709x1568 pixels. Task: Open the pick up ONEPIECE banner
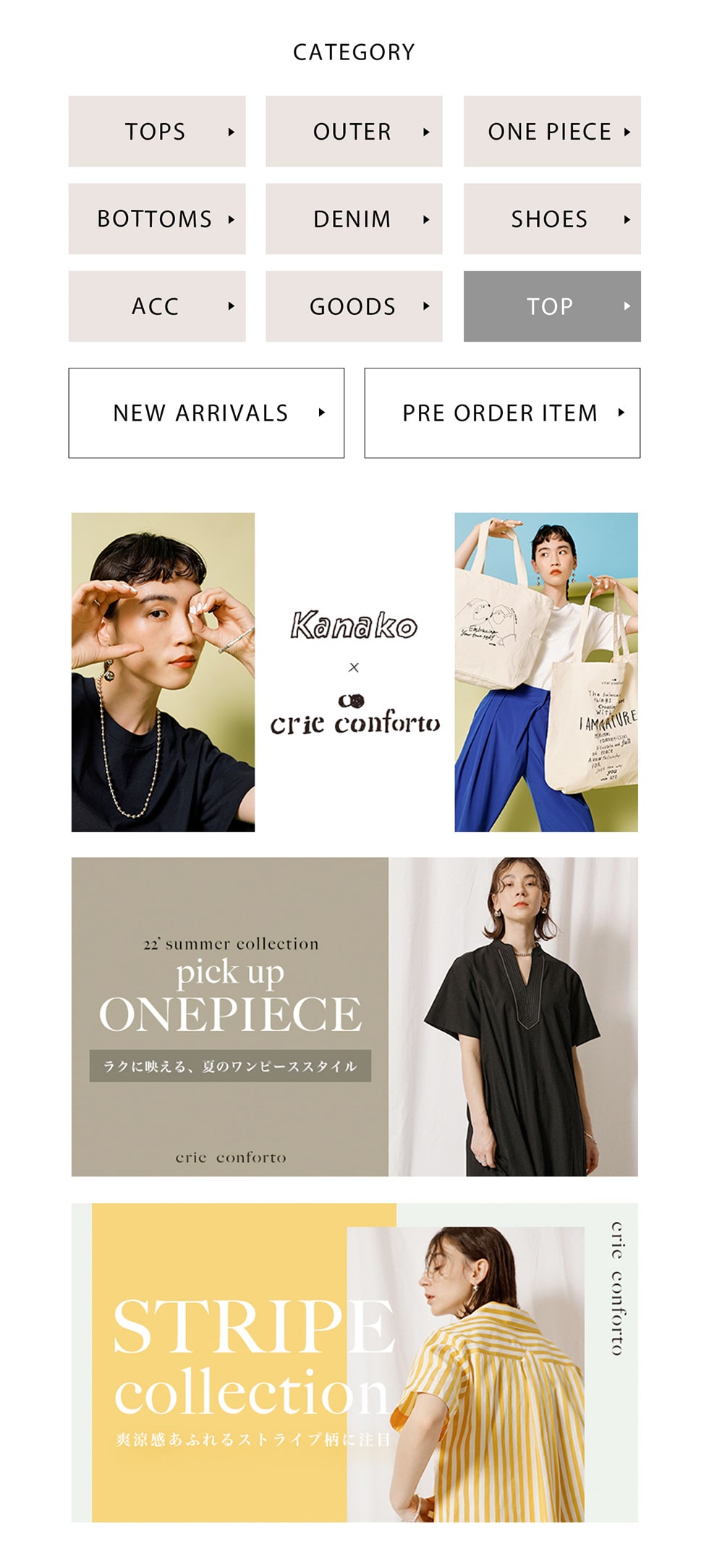(354, 1016)
